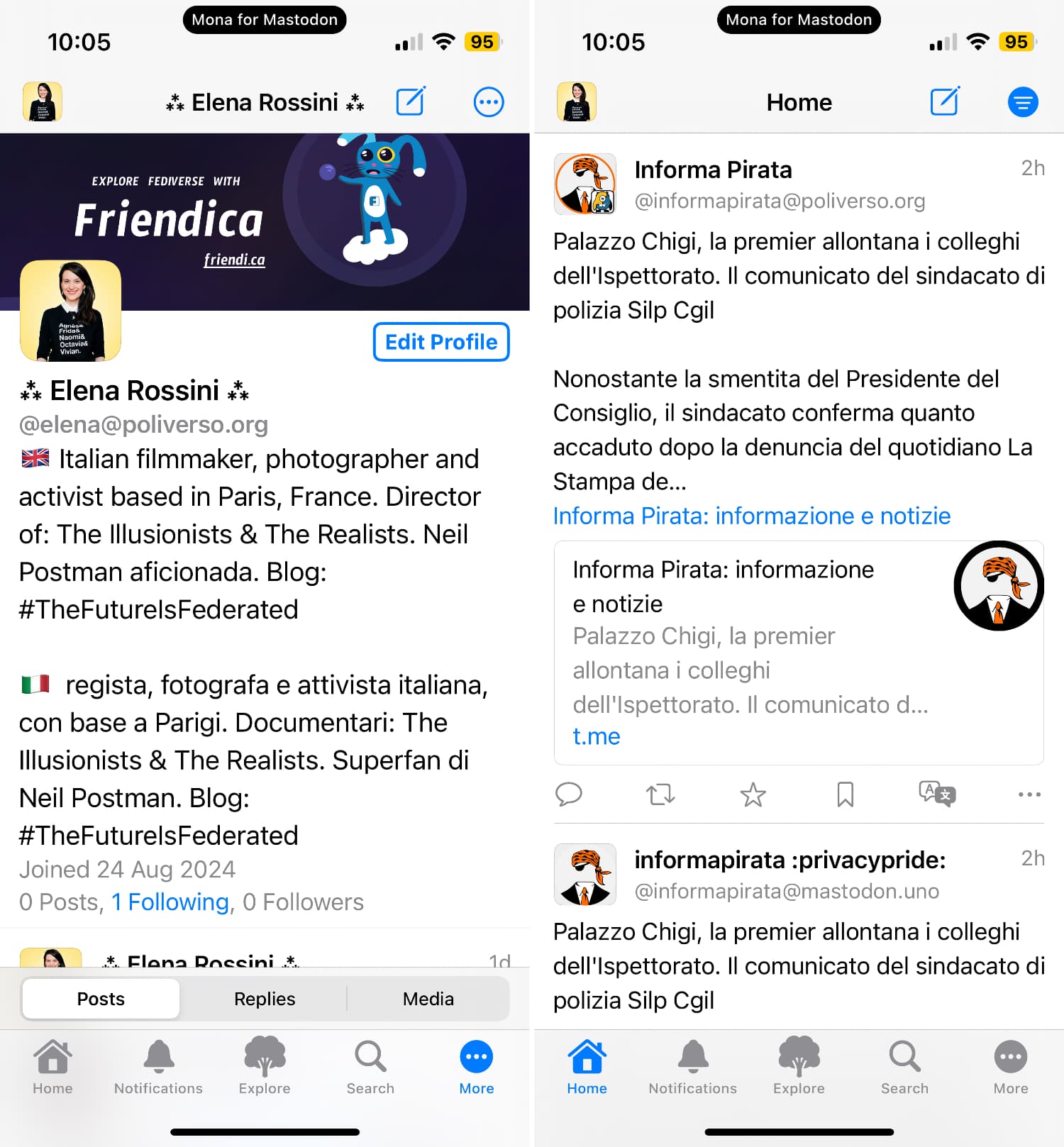The image size is (1064, 1147).
Task: Switch to the Replies segment
Action: coord(265,999)
